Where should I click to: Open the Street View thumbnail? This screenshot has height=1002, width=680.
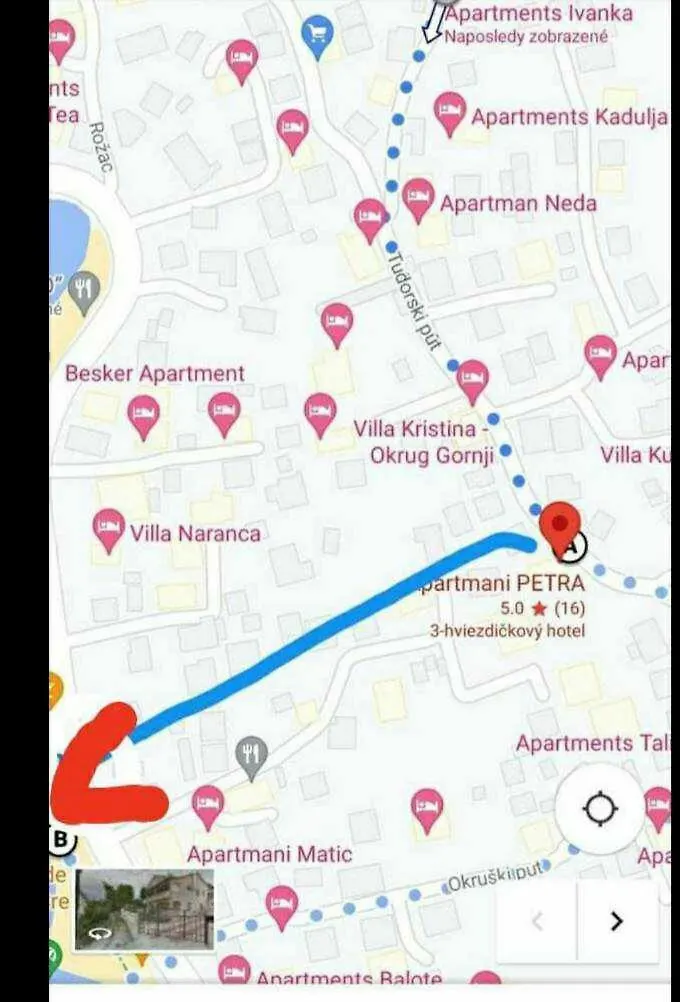[146, 909]
